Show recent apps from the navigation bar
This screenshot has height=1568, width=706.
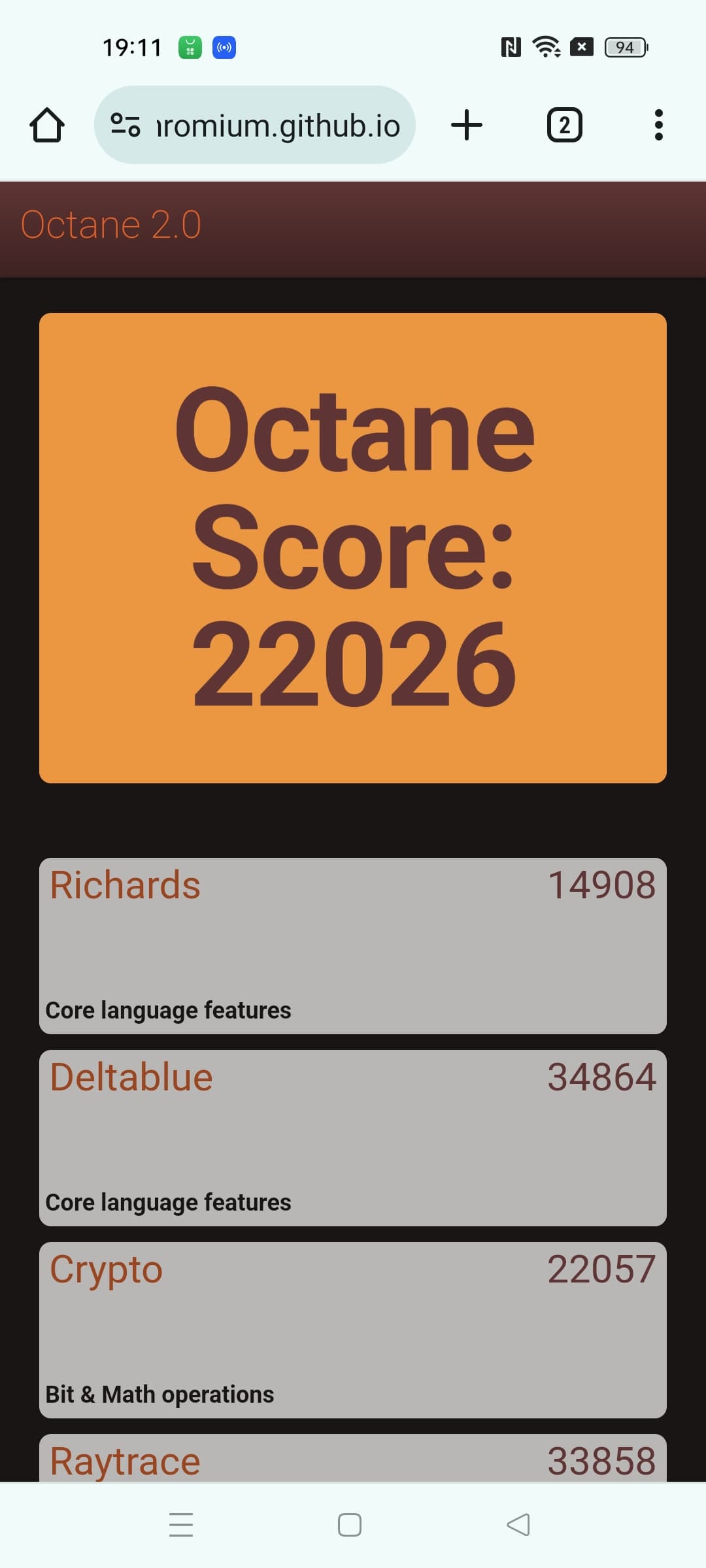(x=181, y=1525)
